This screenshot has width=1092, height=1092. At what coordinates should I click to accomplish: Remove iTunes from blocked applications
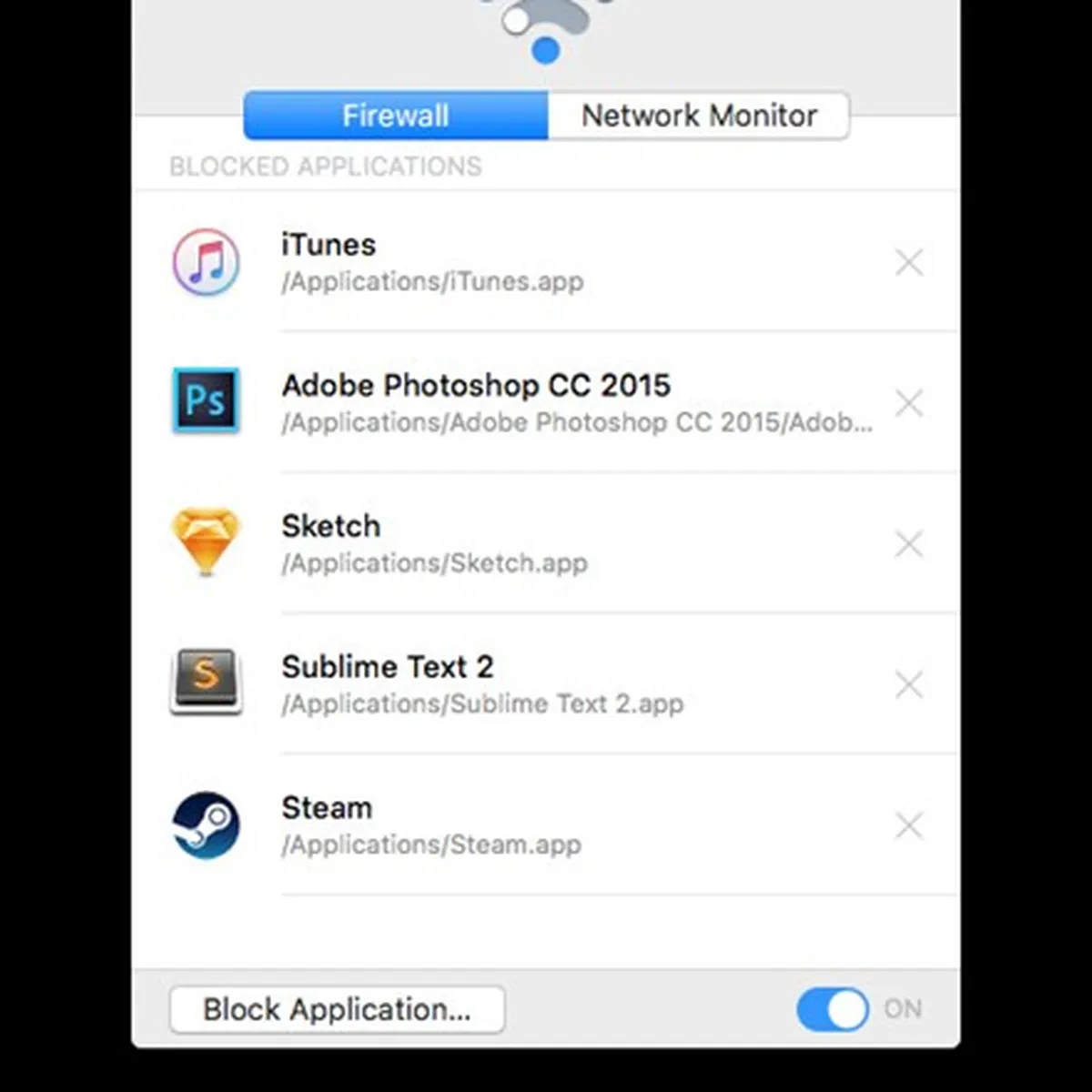pyautogui.click(x=908, y=263)
